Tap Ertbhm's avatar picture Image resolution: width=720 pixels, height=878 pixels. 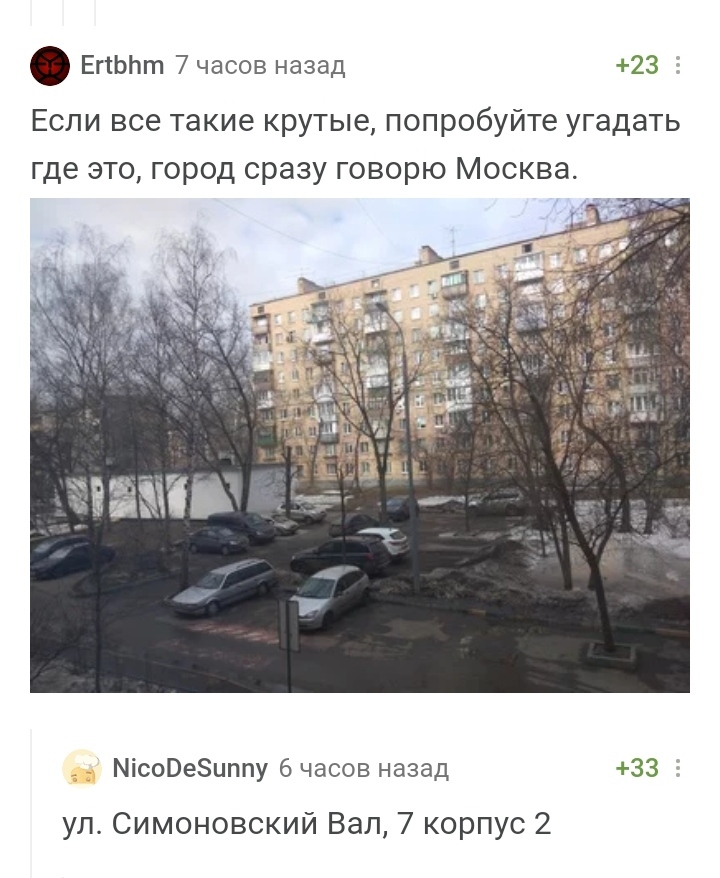50,66
